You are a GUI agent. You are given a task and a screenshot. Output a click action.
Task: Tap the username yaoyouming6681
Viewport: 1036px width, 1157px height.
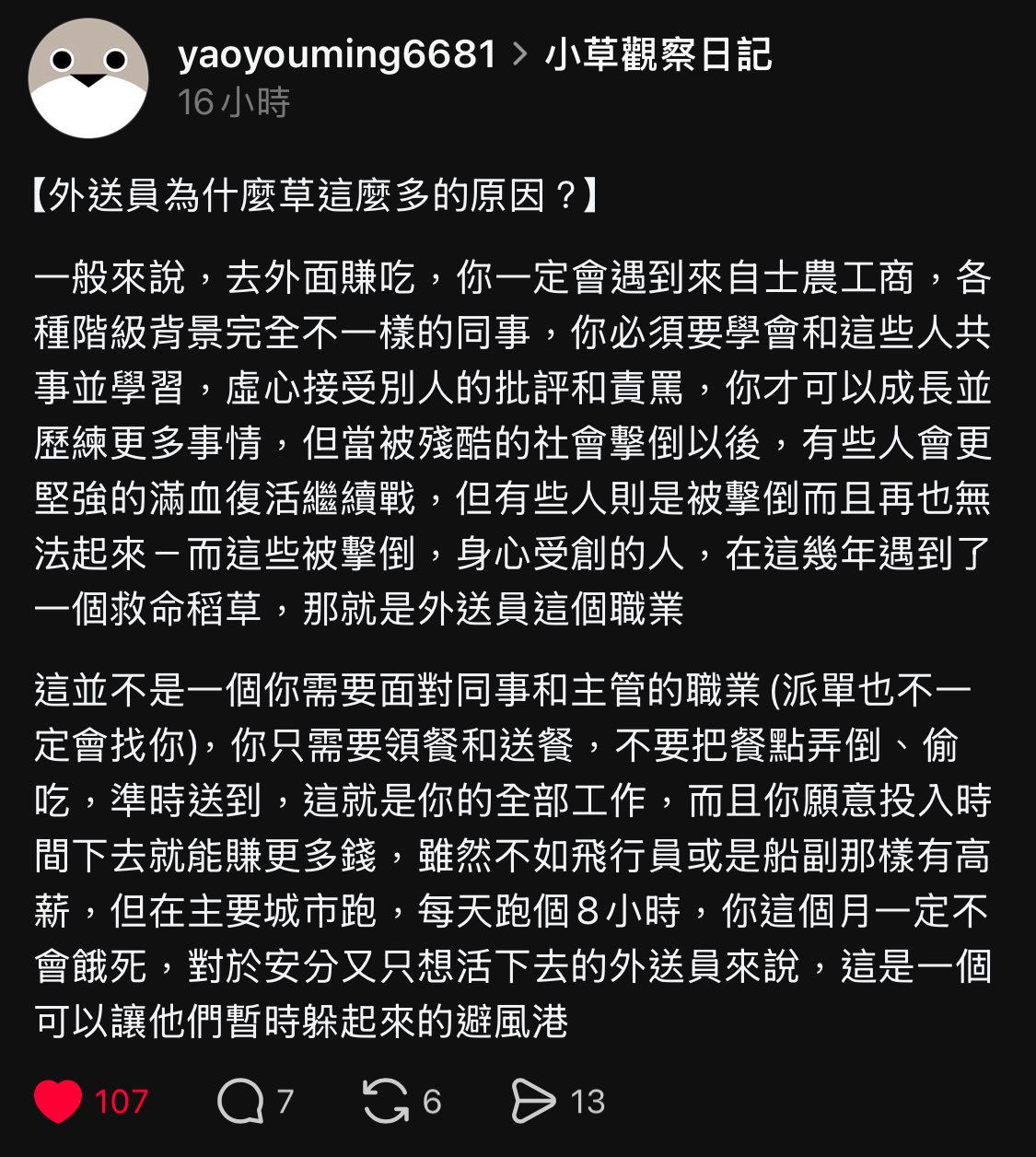click(x=337, y=55)
